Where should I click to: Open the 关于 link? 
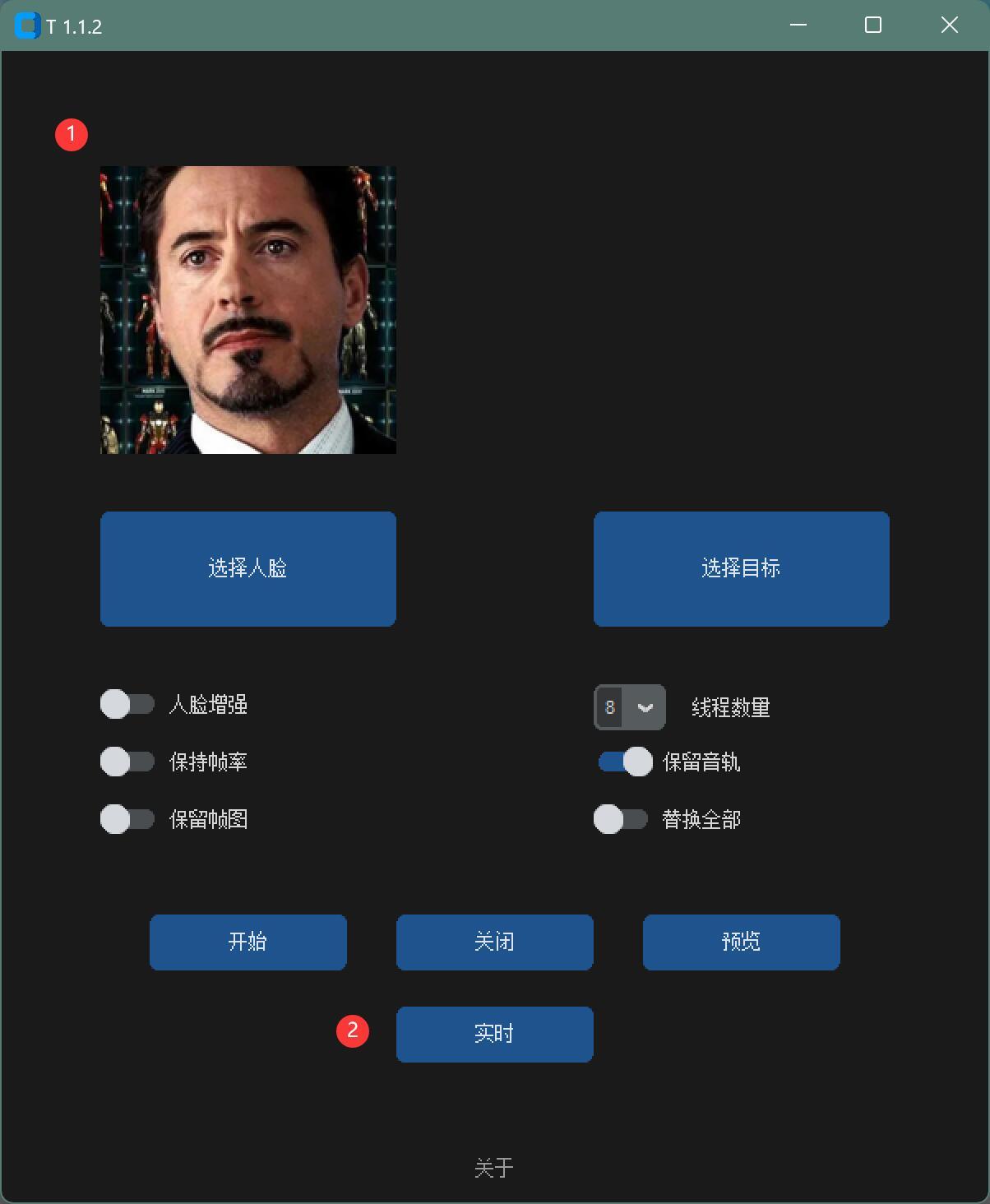point(494,1167)
